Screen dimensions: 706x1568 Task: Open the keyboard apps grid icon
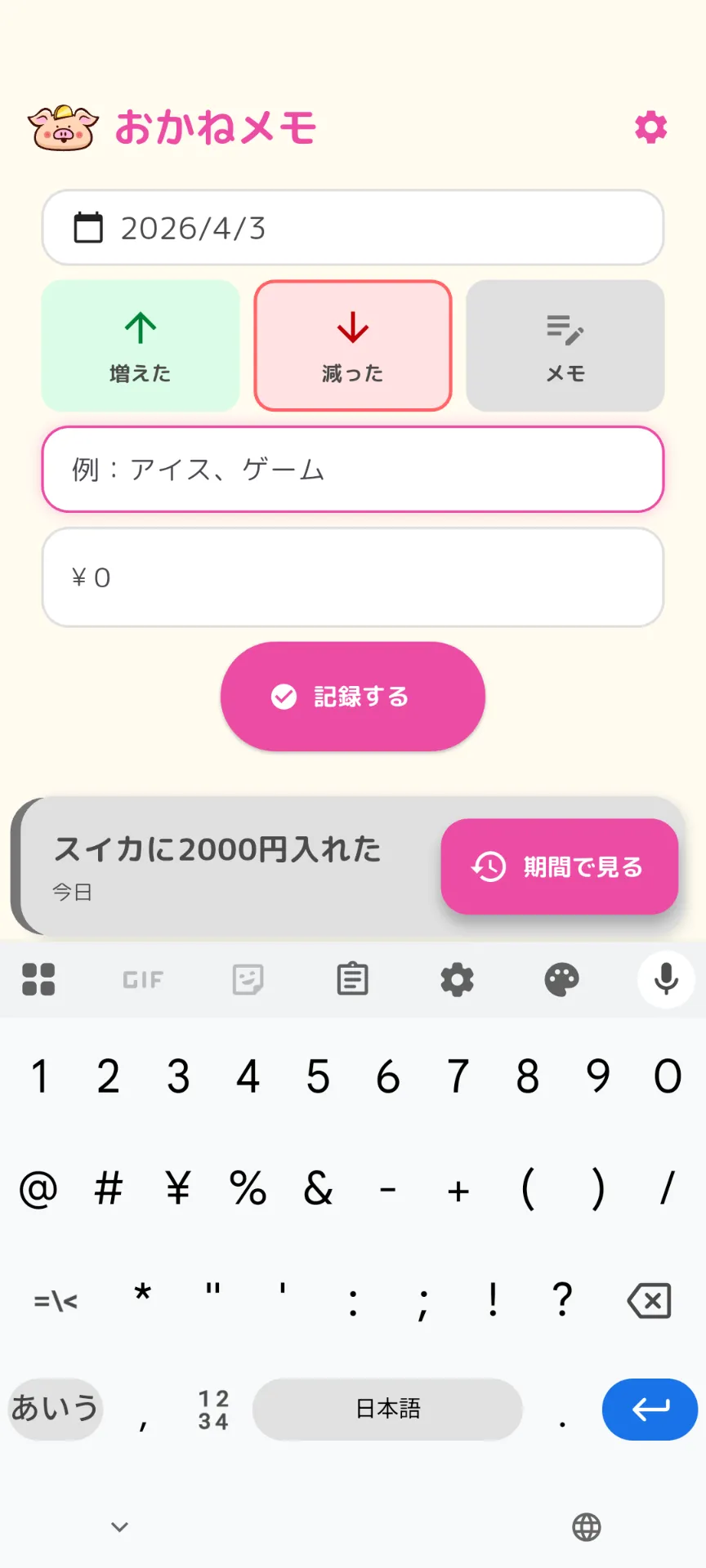38,979
